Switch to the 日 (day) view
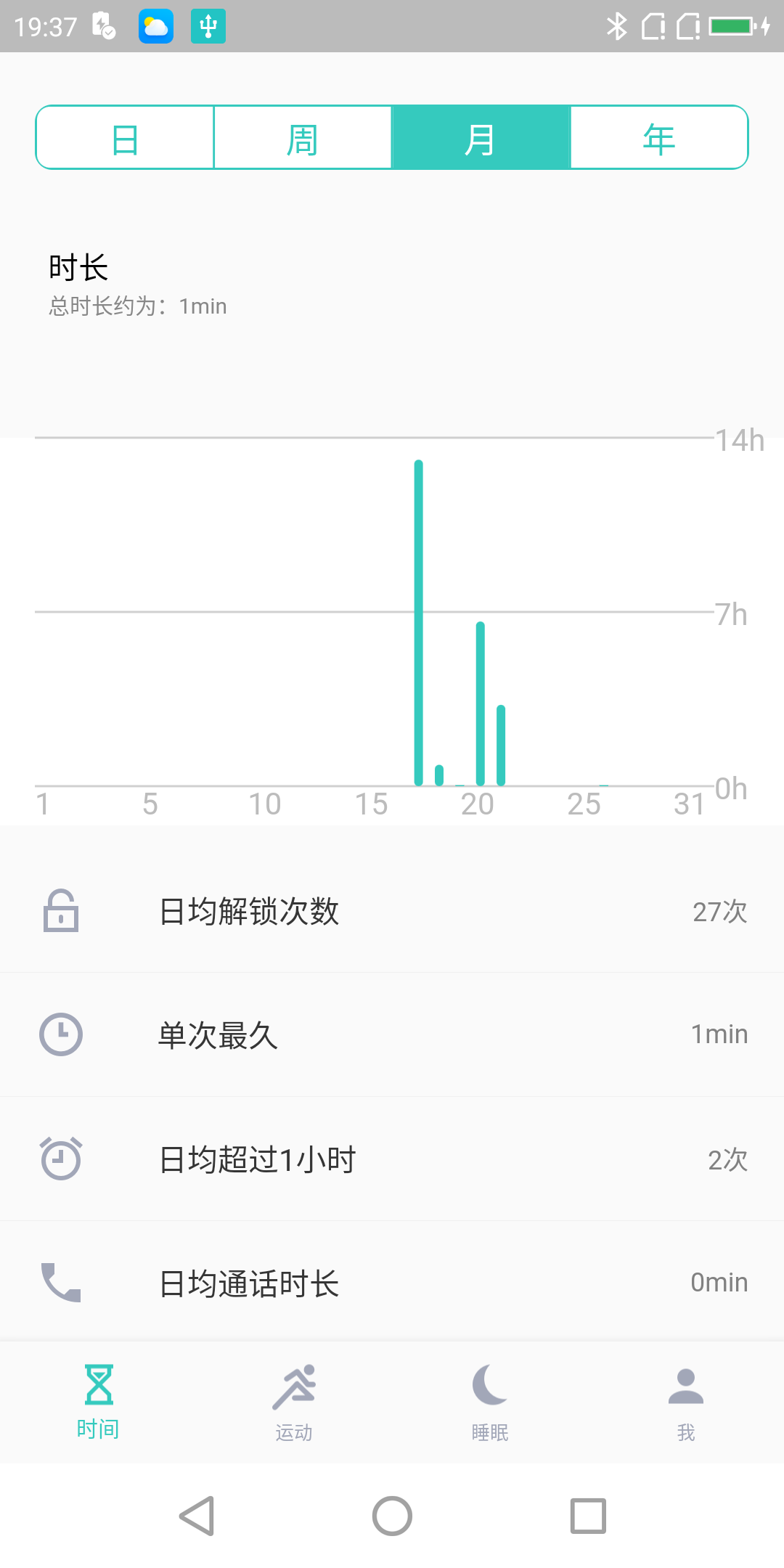The height and width of the screenshot is (1568, 784). pyautogui.click(x=125, y=138)
